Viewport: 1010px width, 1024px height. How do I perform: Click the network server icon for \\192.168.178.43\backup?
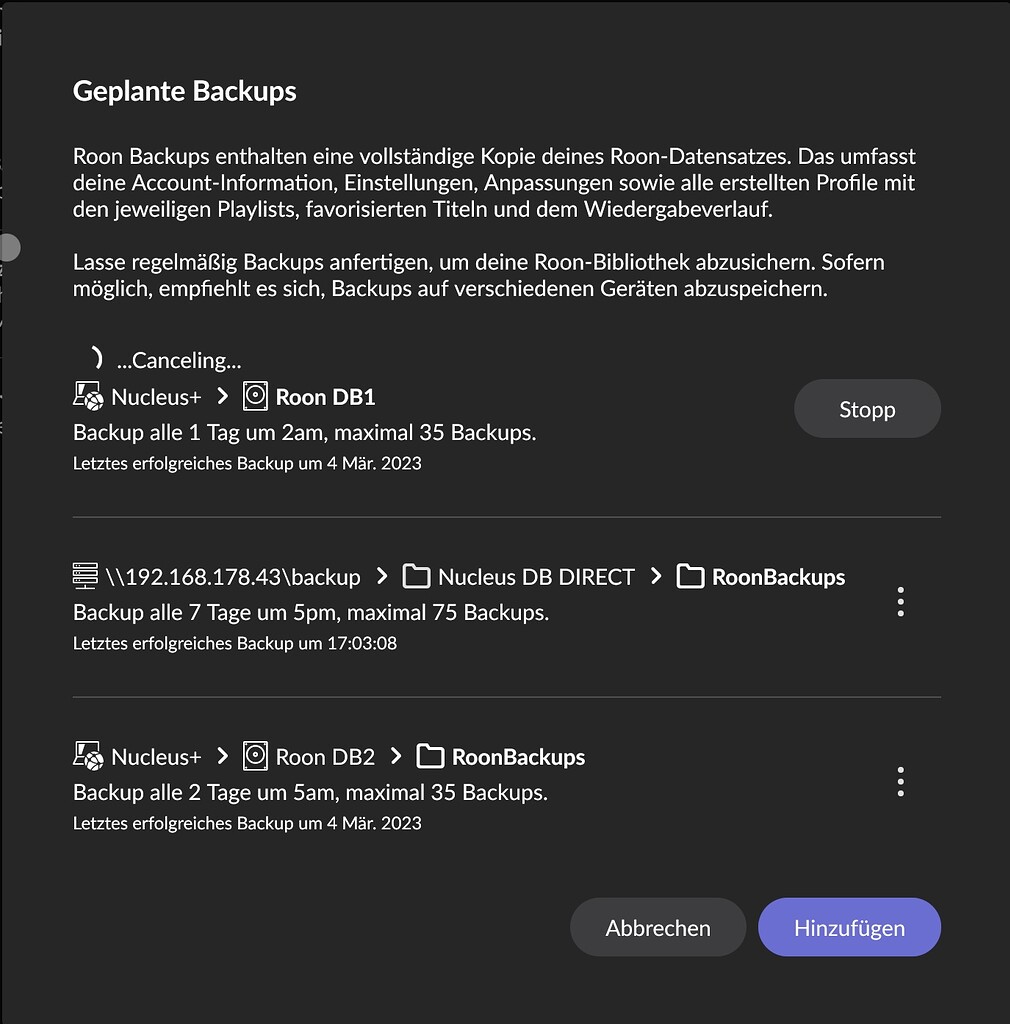(84, 577)
